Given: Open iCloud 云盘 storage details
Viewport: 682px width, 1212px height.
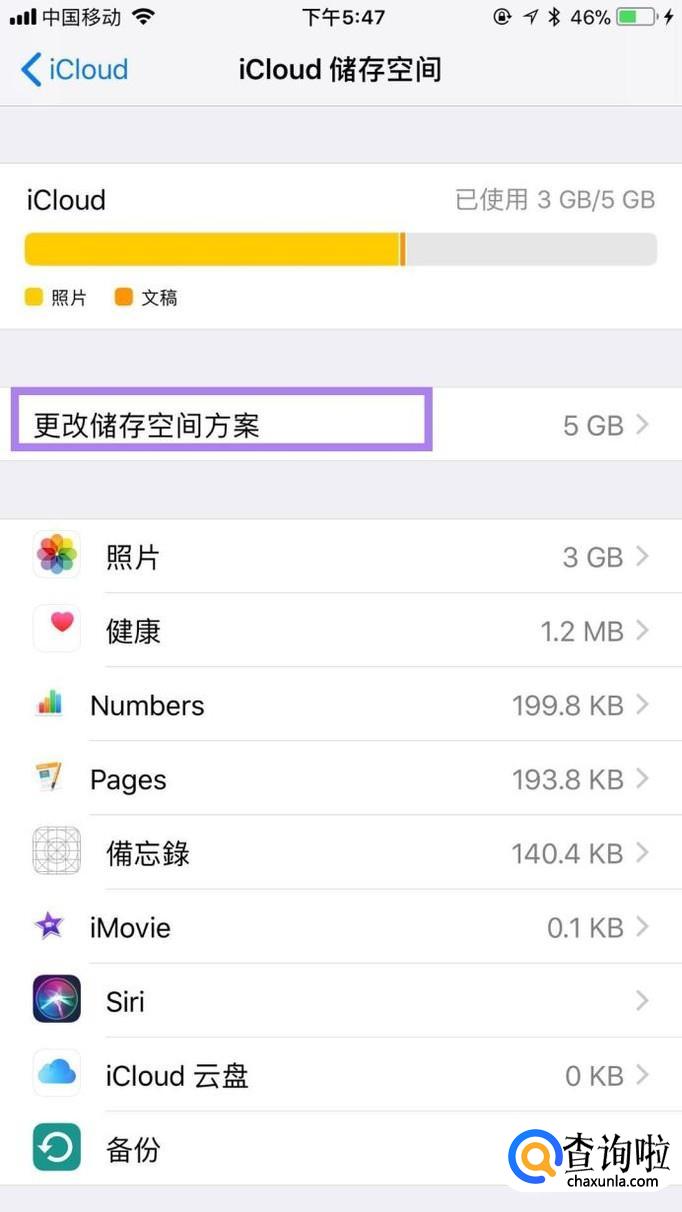Looking at the screenshot, I should [340, 1075].
